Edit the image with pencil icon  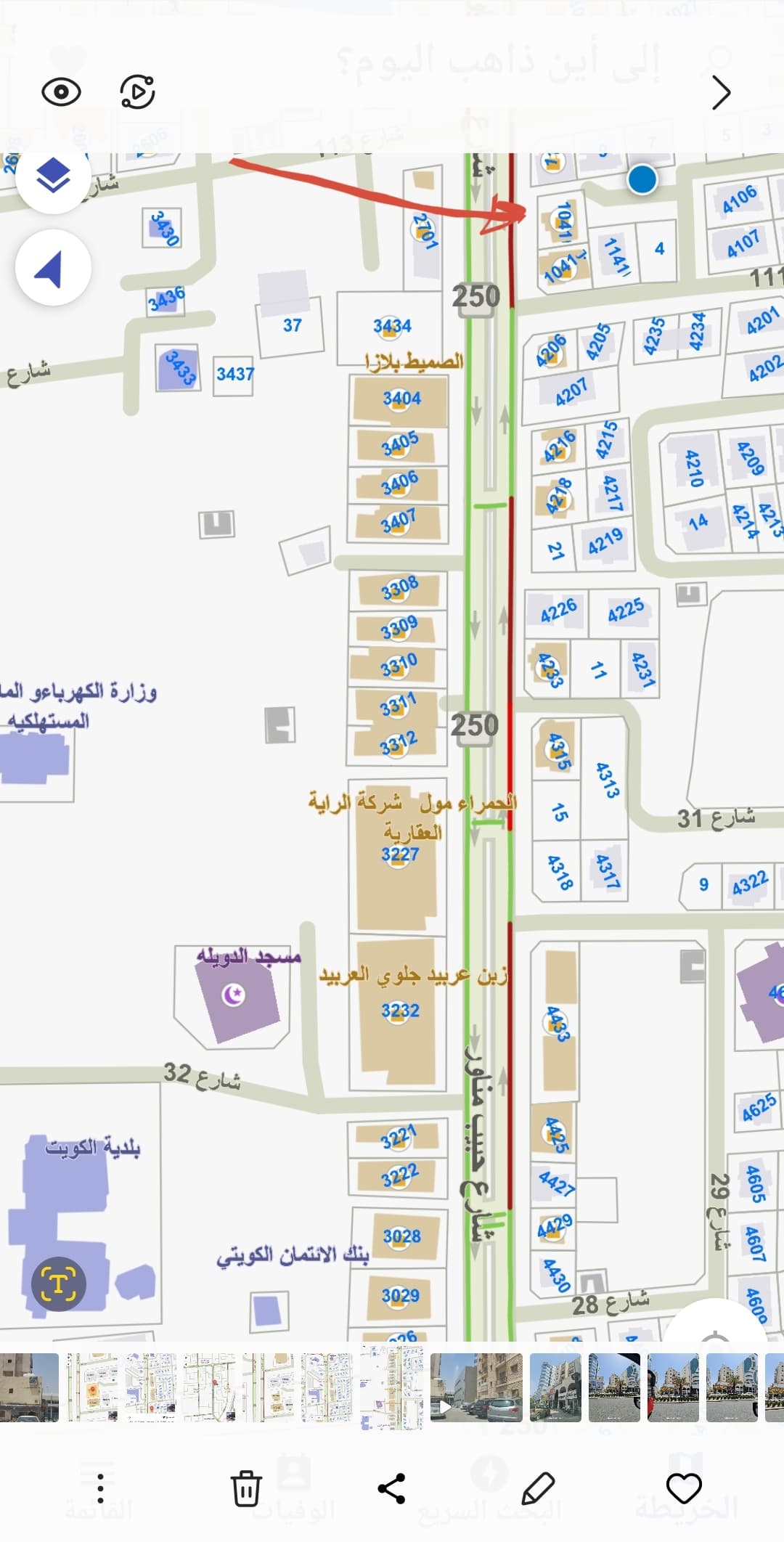538,1489
